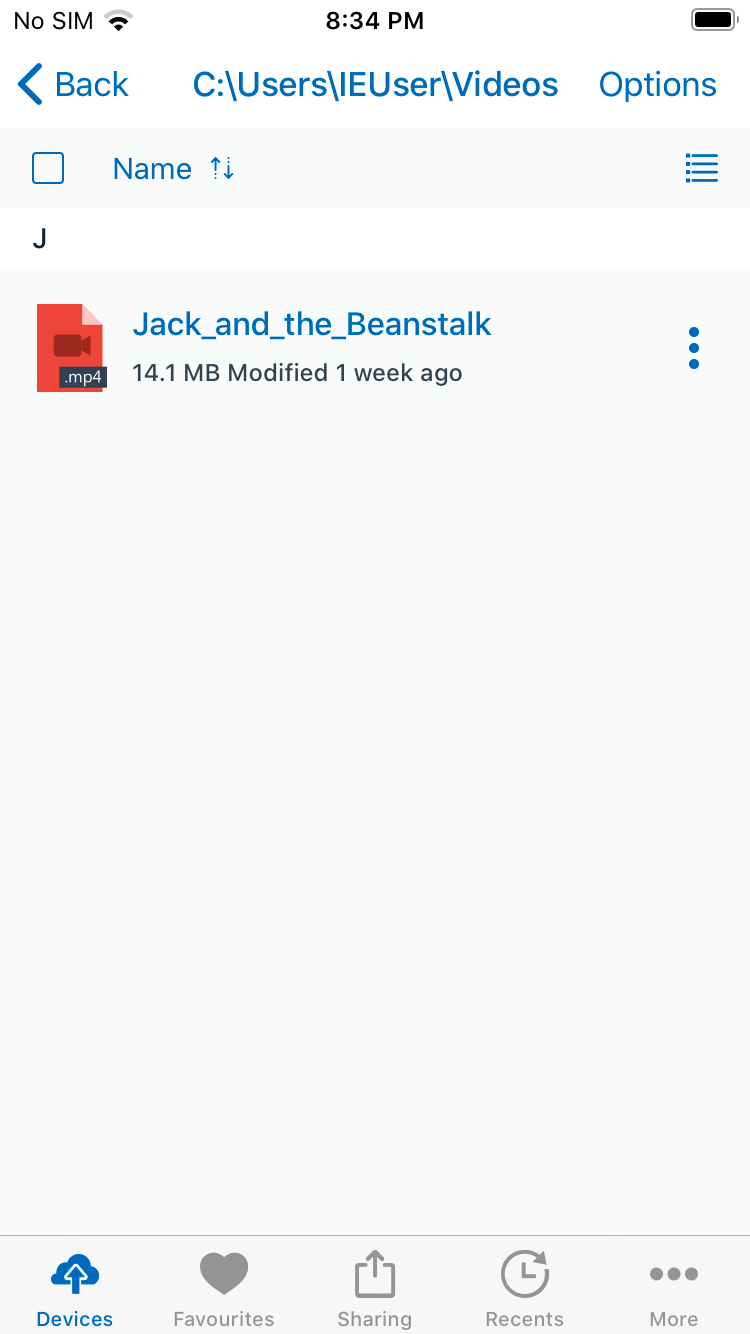
Task: Go back to the previous folder
Action: [x=73, y=85]
